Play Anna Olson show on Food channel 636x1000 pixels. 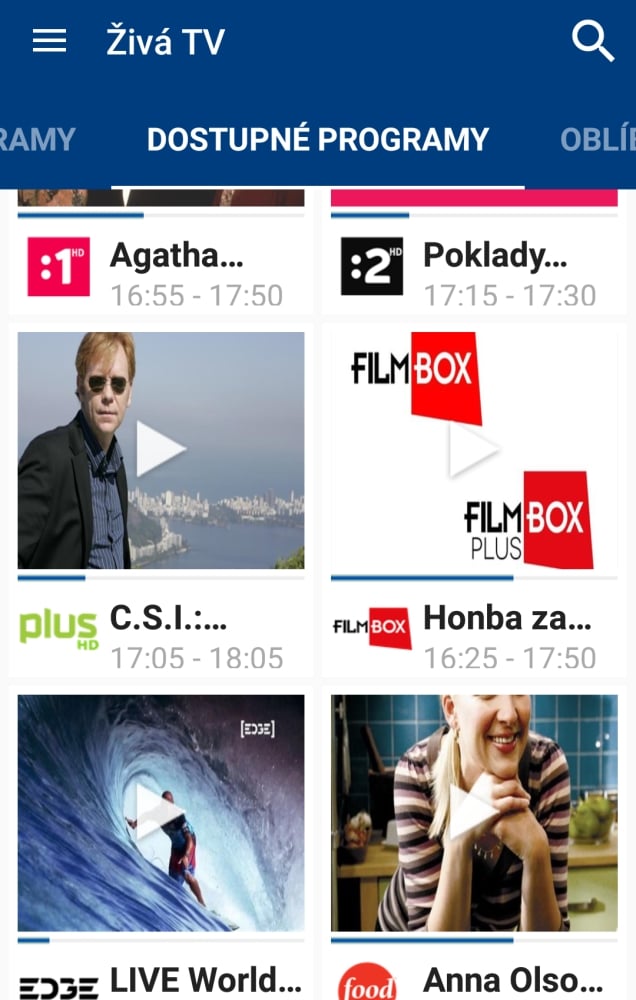(x=474, y=812)
